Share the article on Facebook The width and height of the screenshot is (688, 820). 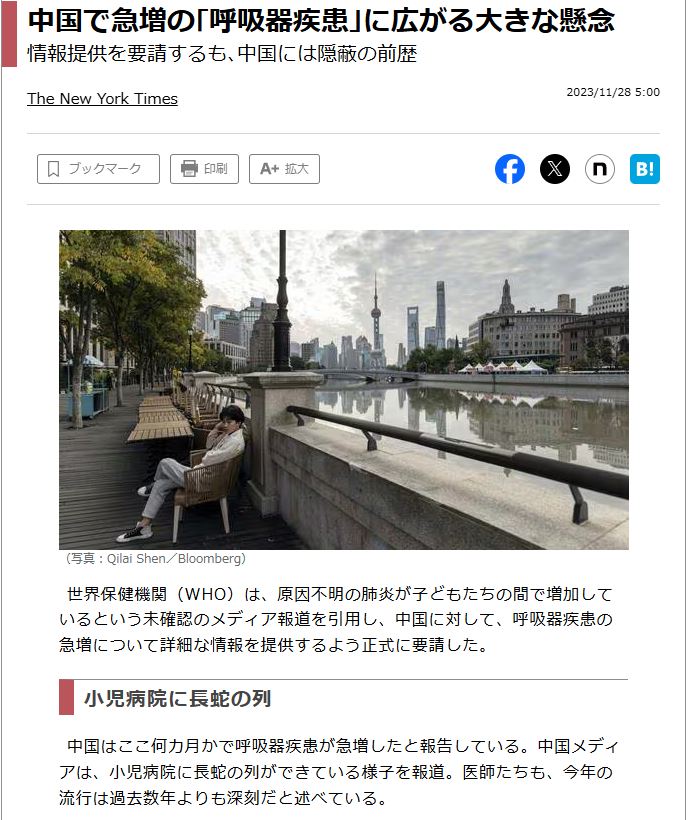[510, 169]
